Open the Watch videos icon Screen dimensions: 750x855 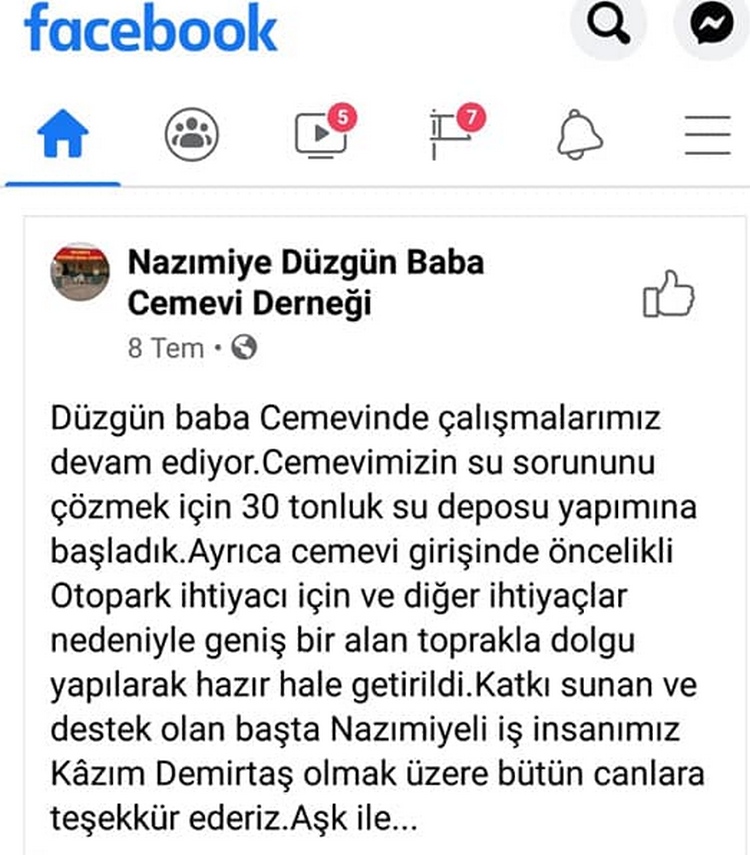point(318,133)
